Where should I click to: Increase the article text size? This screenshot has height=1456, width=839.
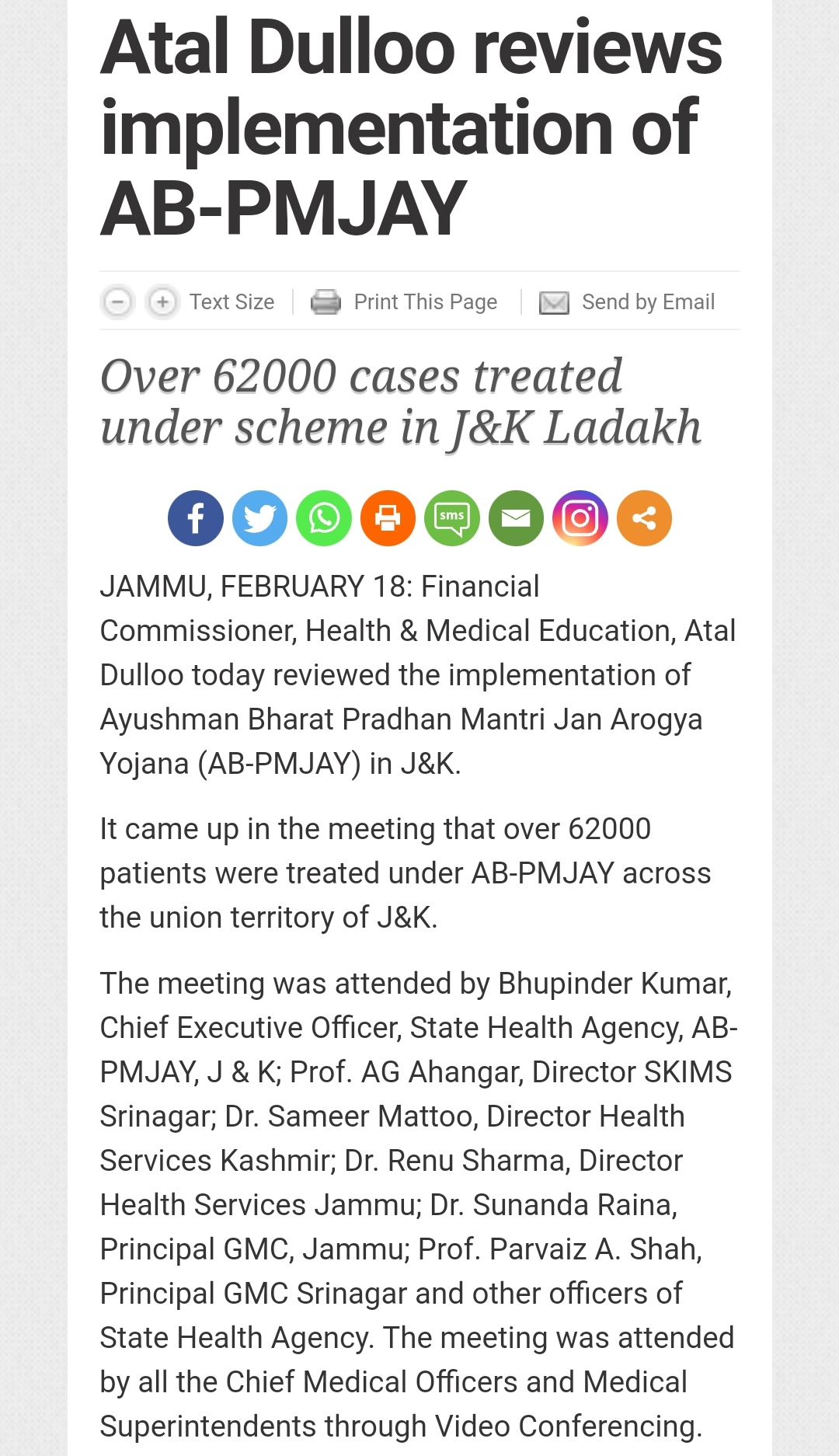coord(162,301)
